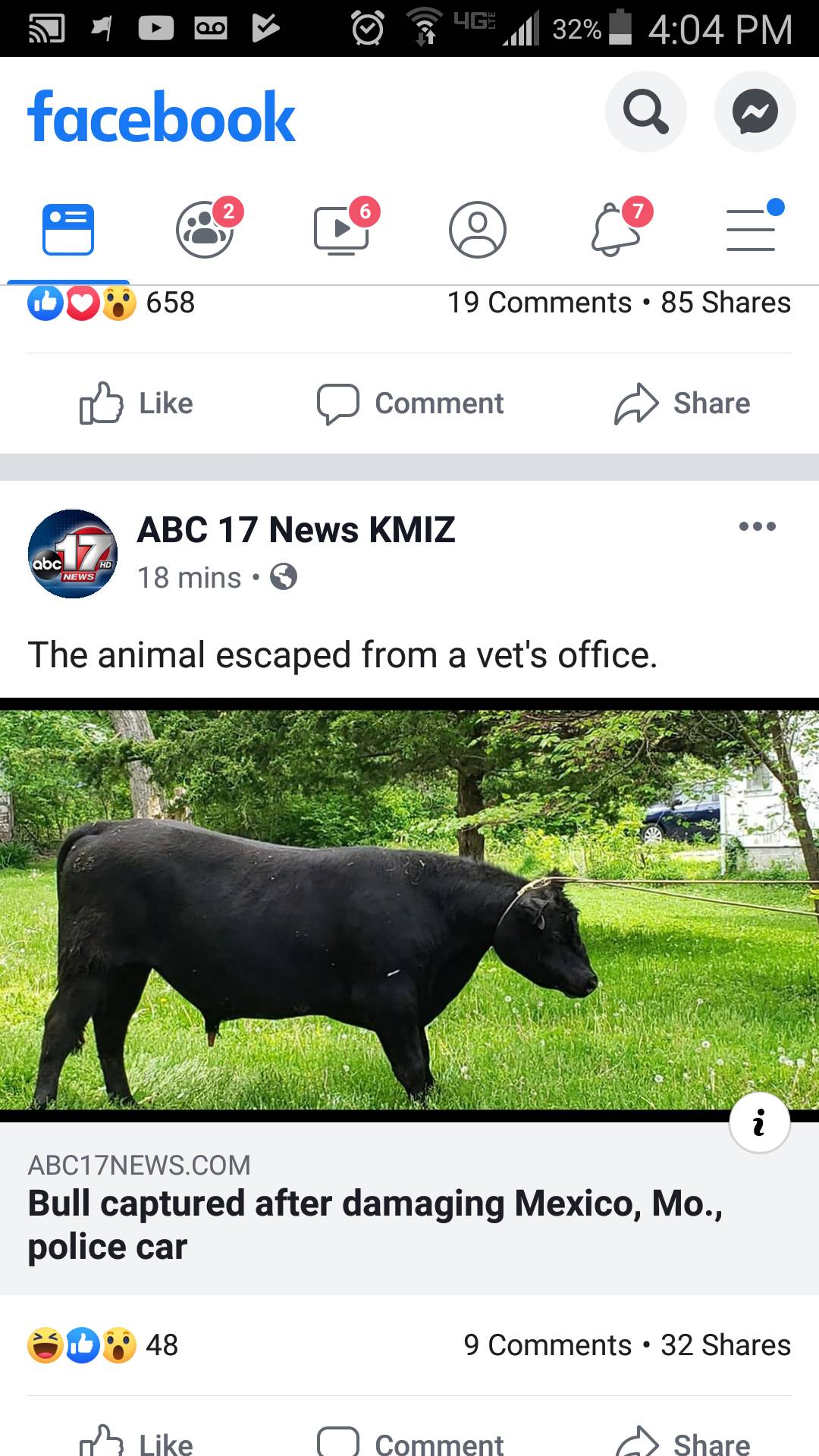
Task: Share the post with 85 shares
Action: click(682, 403)
